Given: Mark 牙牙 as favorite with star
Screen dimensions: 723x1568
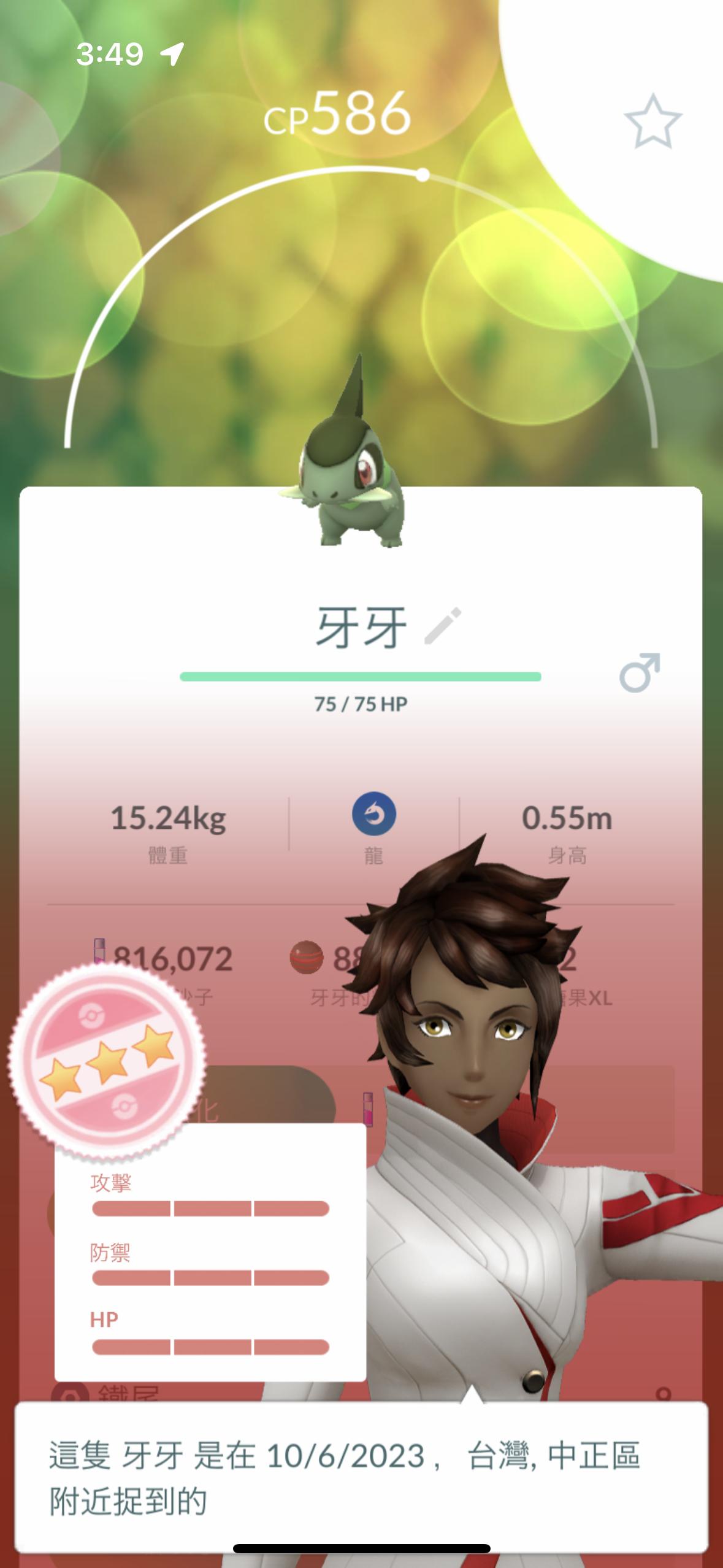Looking at the screenshot, I should click(652, 121).
